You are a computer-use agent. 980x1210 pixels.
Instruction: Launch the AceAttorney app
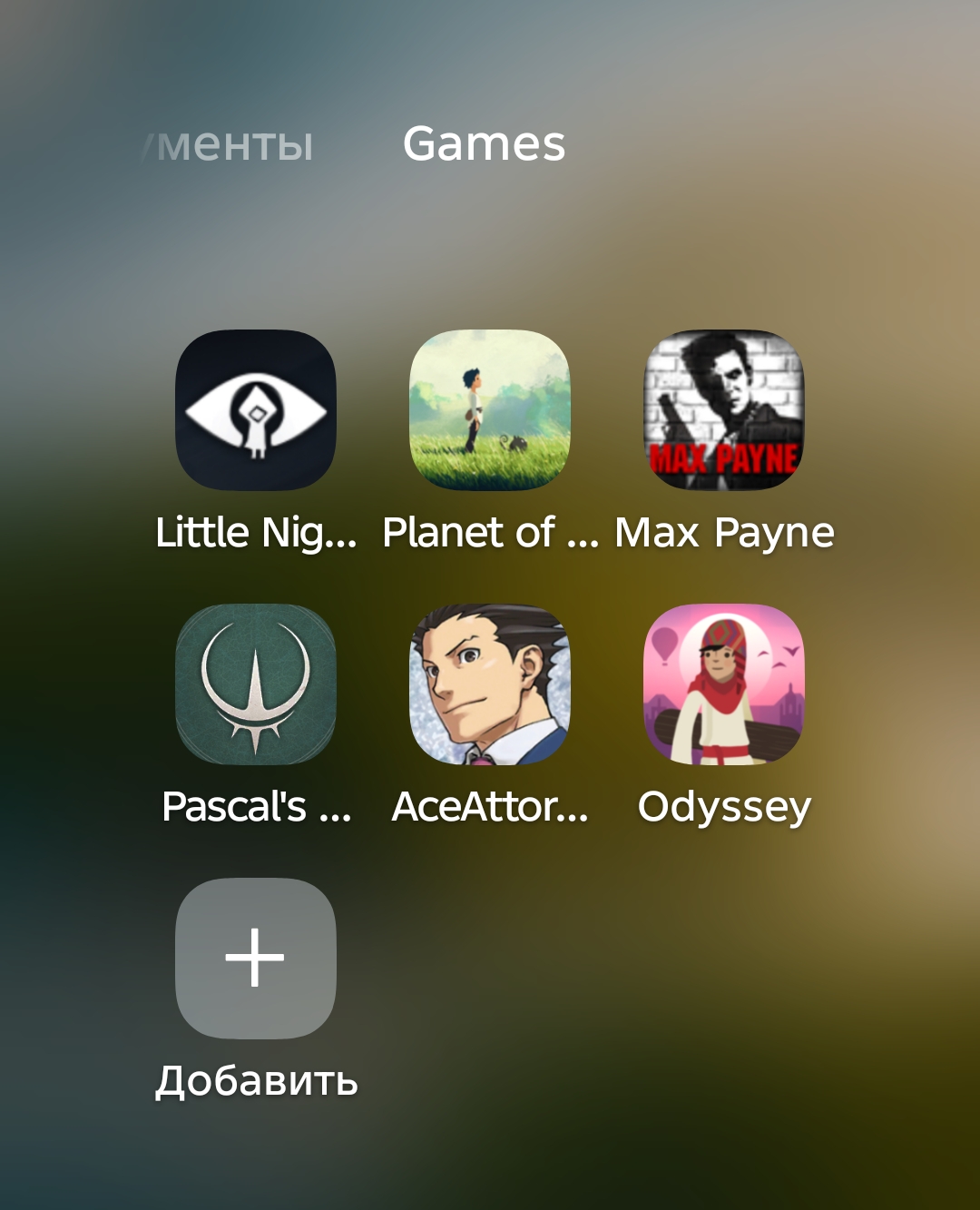[x=489, y=684]
